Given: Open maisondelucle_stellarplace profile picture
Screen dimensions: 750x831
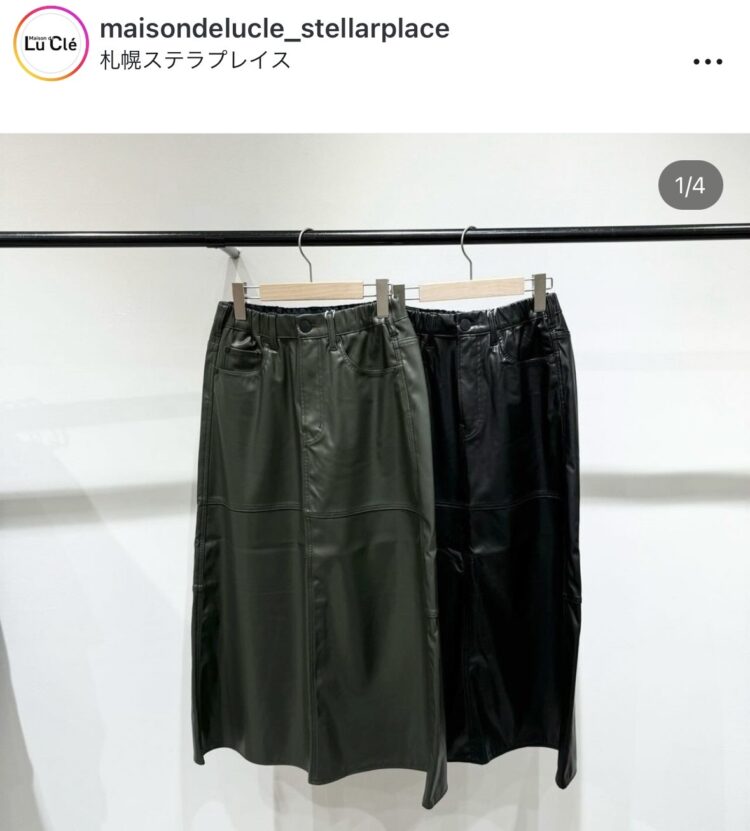Looking at the screenshot, I should (50, 43).
